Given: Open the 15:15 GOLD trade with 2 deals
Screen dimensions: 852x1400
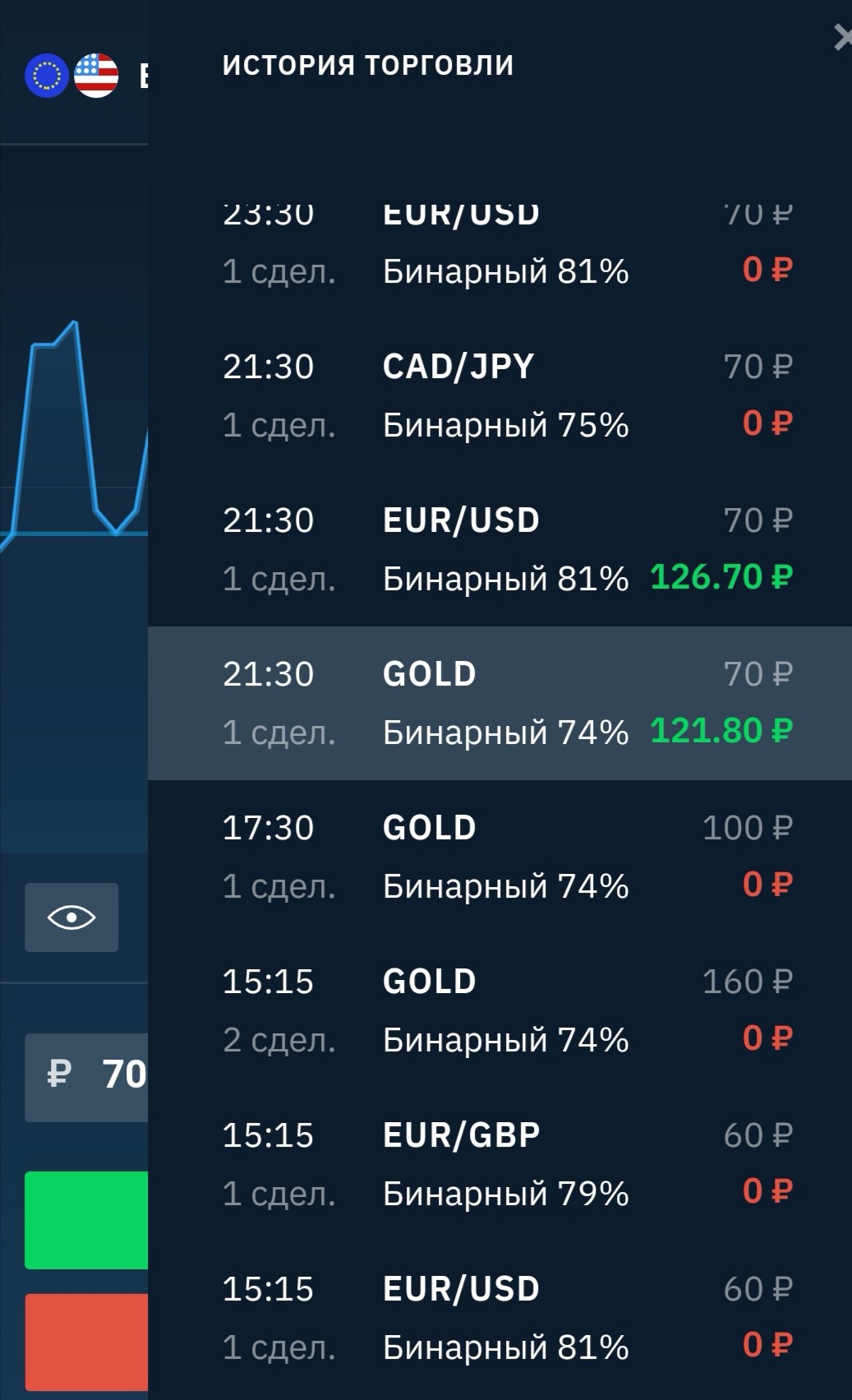Looking at the screenshot, I should (x=500, y=1010).
